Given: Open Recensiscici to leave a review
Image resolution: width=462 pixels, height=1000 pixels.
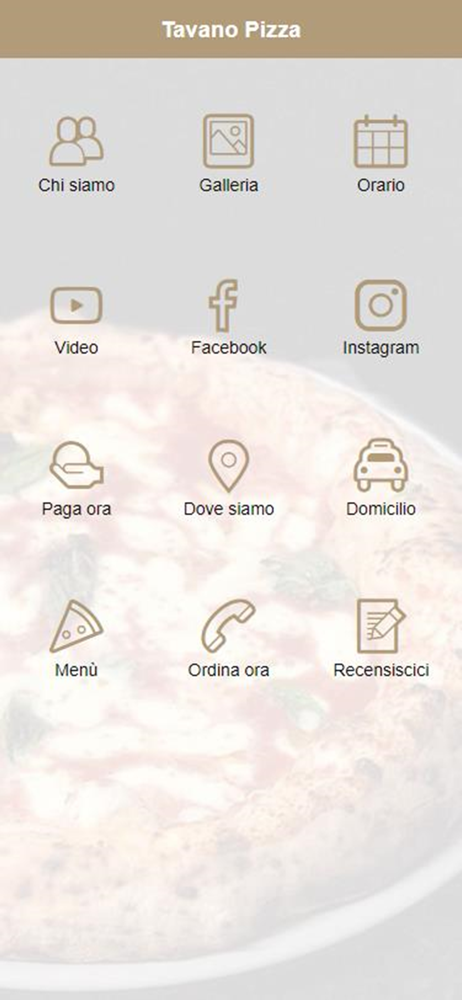Looking at the screenshot, I should pyautogui.click(x=381, y=639).
